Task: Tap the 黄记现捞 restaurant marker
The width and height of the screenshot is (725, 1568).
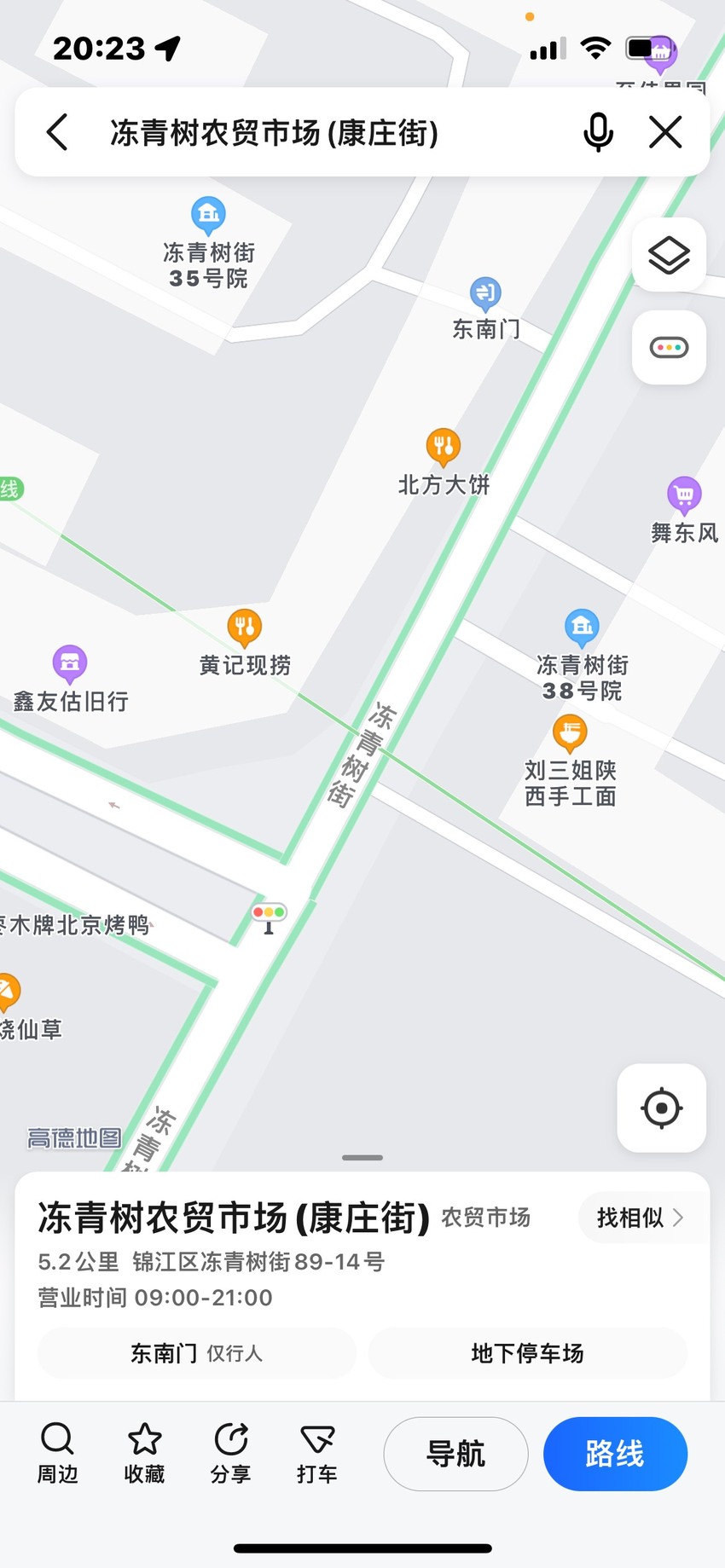Action: [245, 628]
